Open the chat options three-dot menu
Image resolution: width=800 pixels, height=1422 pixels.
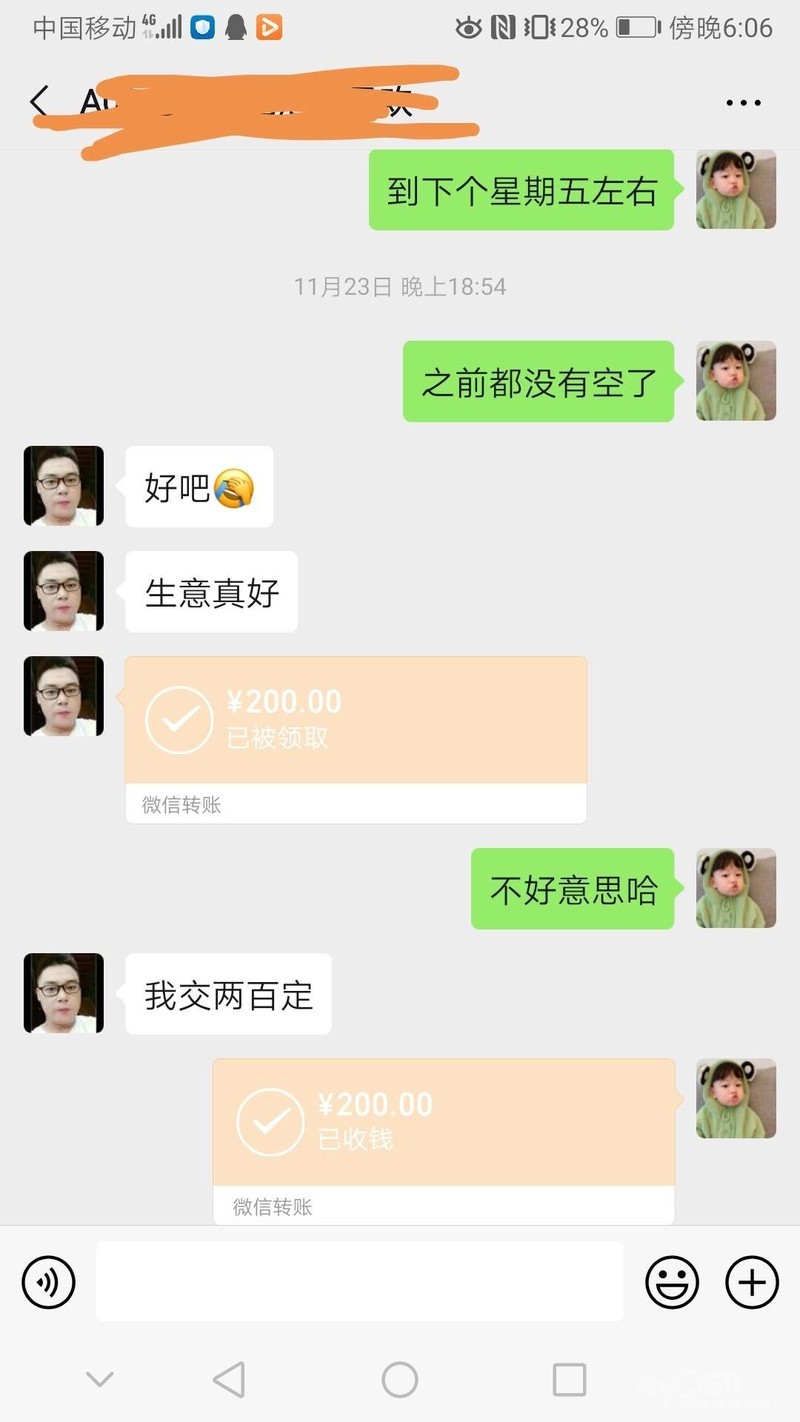point(743,103)
